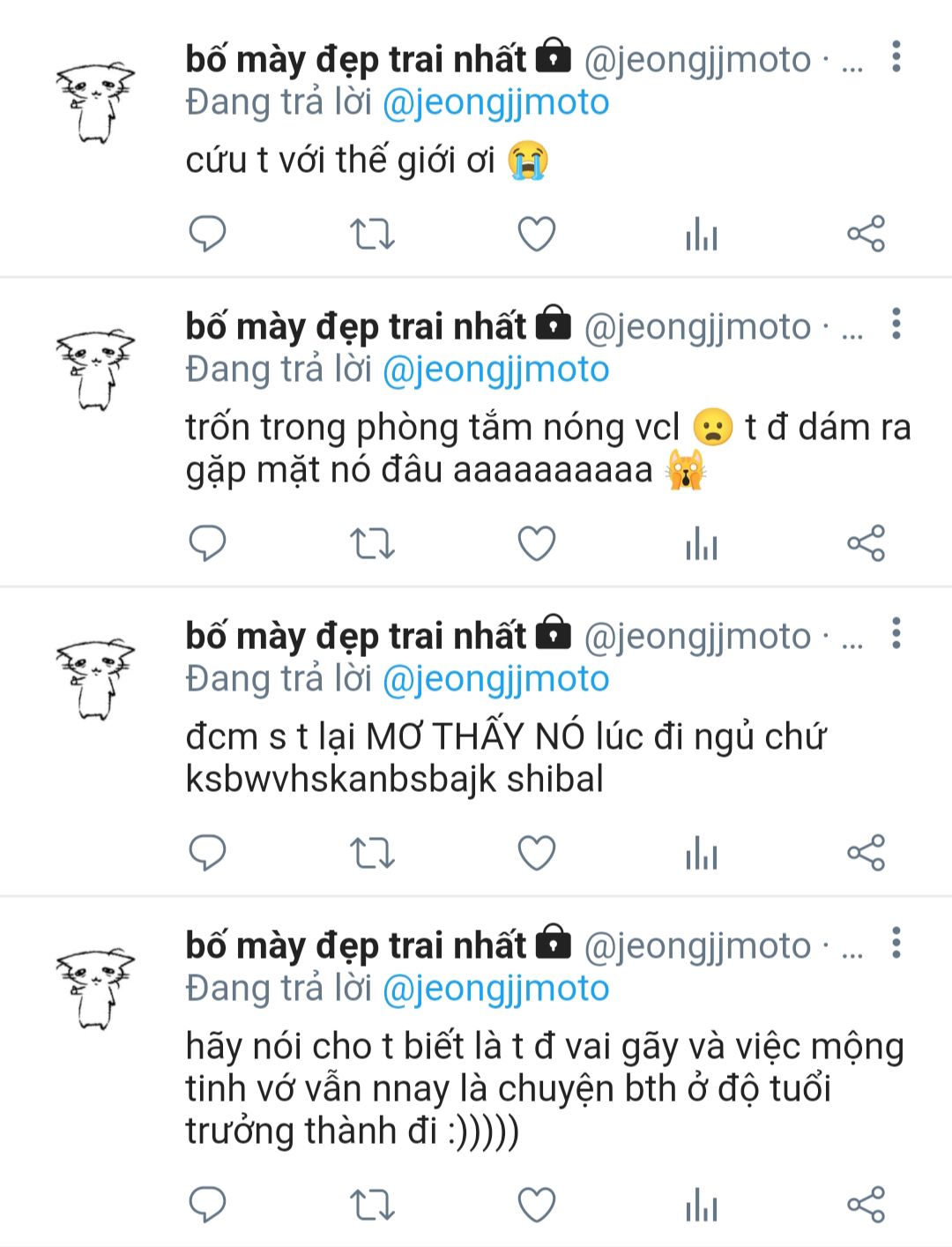The image size is (952, 1247).
Task: Share the 'hãy nói cho t biết' tweet
Action: click(x=866, y=1205)
